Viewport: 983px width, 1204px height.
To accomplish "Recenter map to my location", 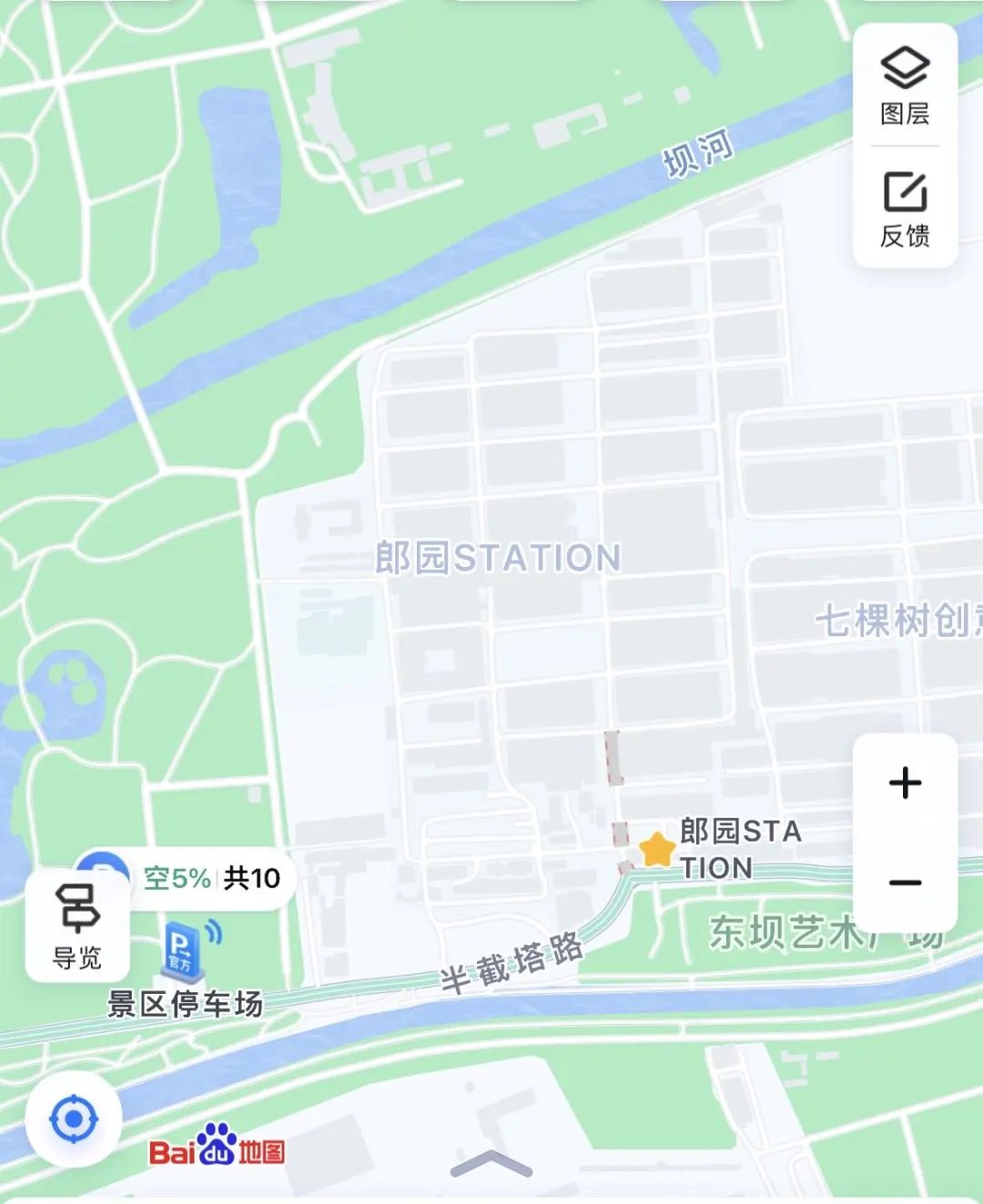I will (x=74, y=1118).
